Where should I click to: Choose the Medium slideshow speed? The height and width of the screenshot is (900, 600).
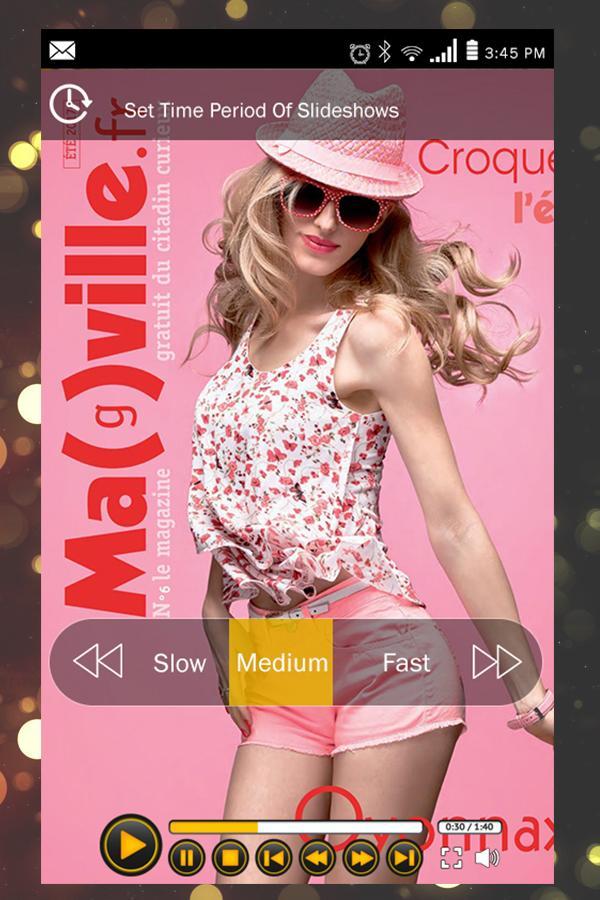(x=282, y=663)
